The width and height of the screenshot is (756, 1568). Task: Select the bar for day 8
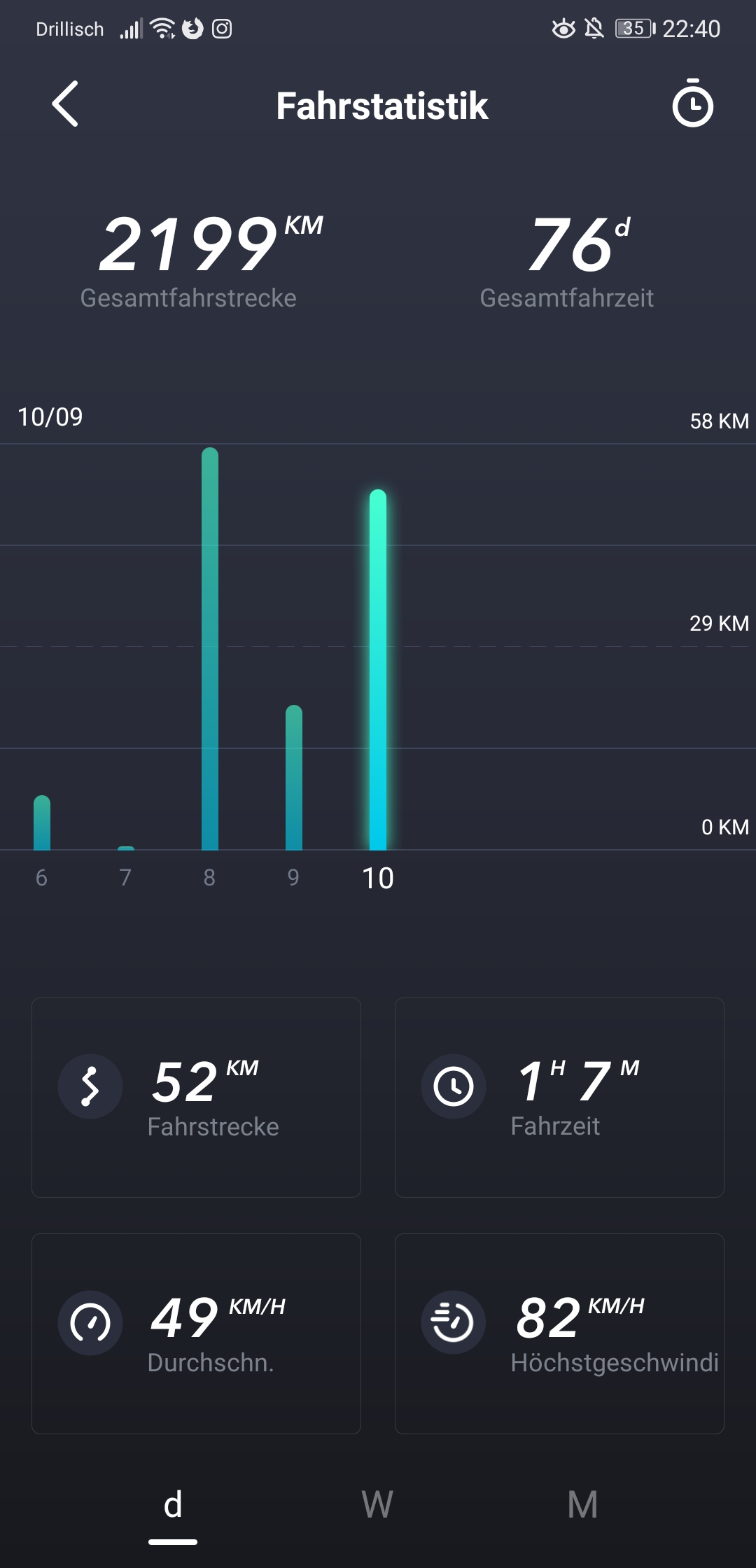point(210,649)
